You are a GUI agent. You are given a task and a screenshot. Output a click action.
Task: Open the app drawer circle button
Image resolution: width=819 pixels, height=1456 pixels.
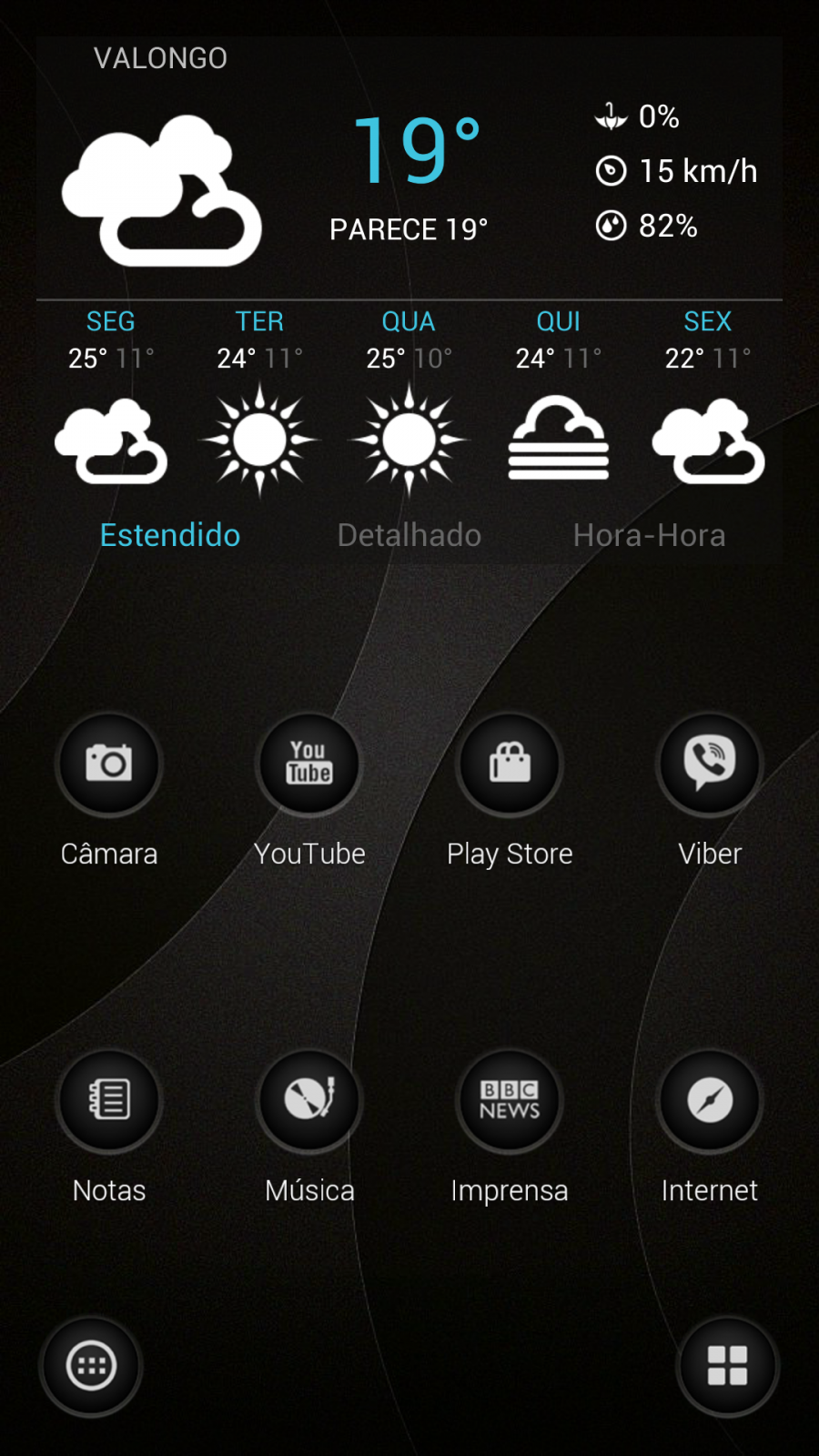point(91,1366)
